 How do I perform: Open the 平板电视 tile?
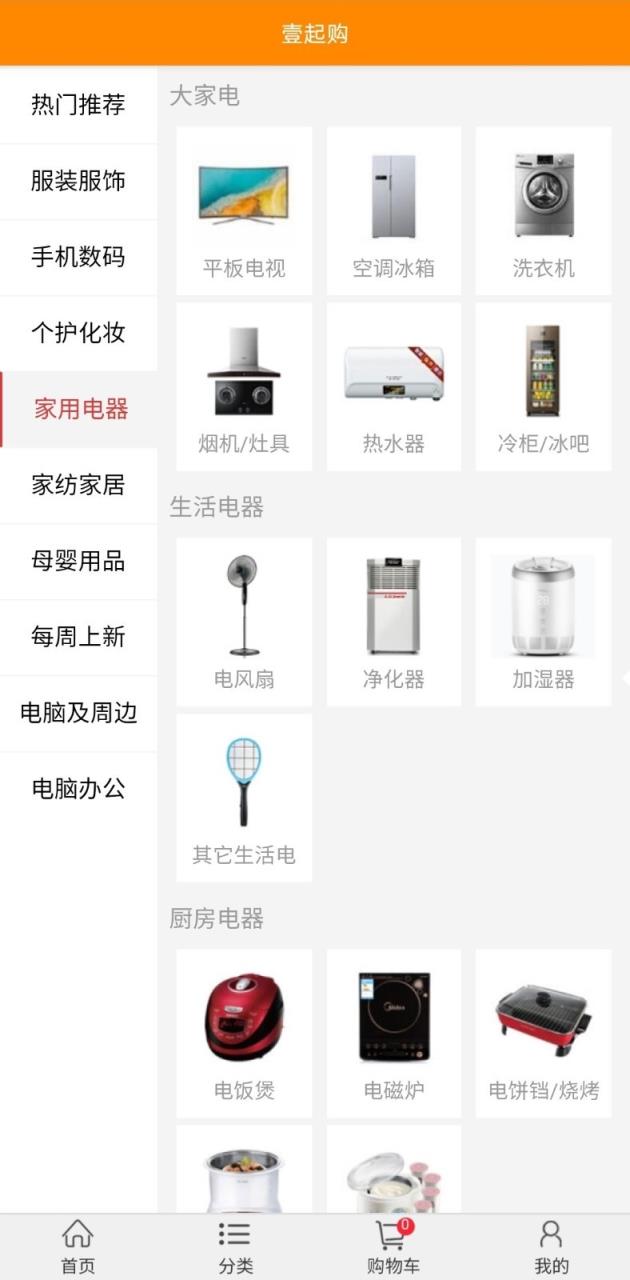pos(244,211)
